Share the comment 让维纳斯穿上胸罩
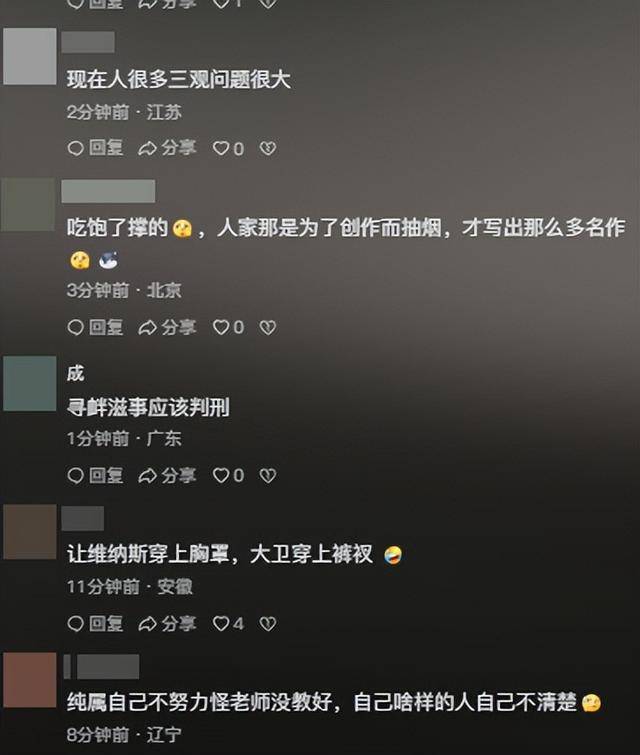 click(167, 623)
